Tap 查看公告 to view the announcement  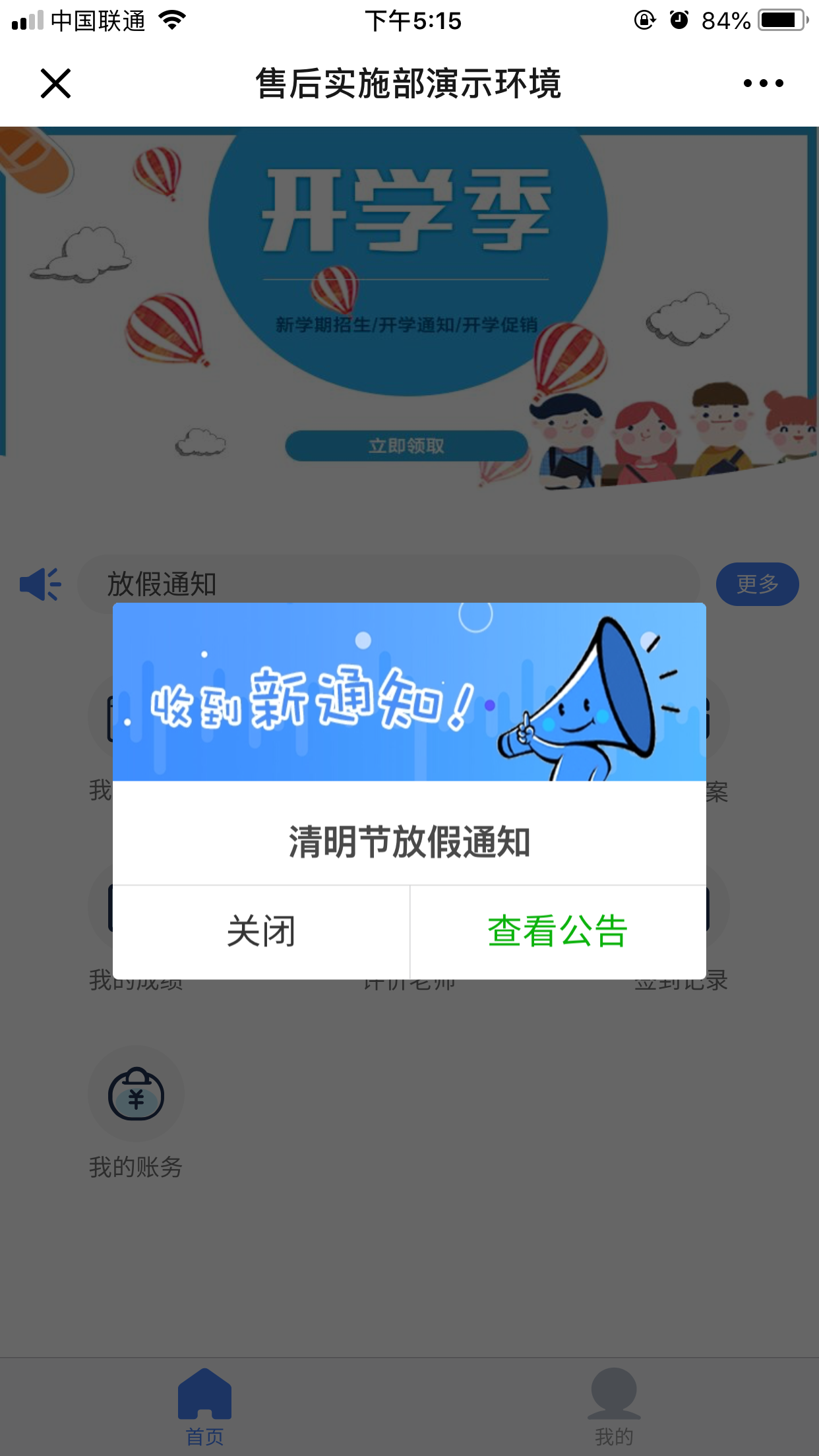coord(558,932)
